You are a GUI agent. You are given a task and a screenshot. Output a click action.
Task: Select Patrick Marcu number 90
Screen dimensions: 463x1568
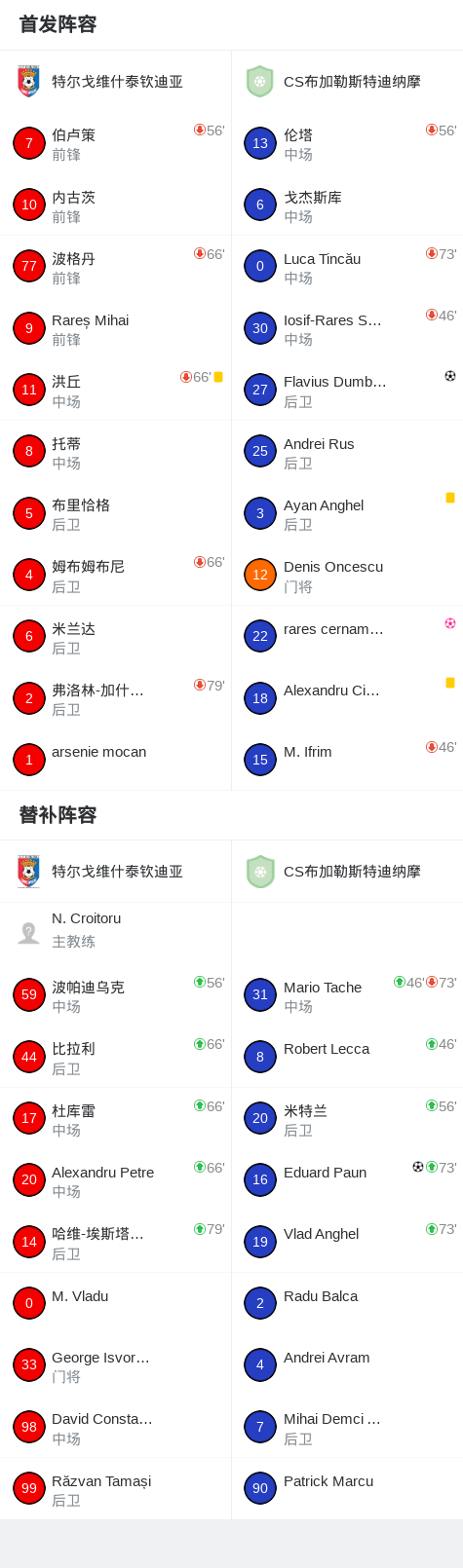[347, 1488]
